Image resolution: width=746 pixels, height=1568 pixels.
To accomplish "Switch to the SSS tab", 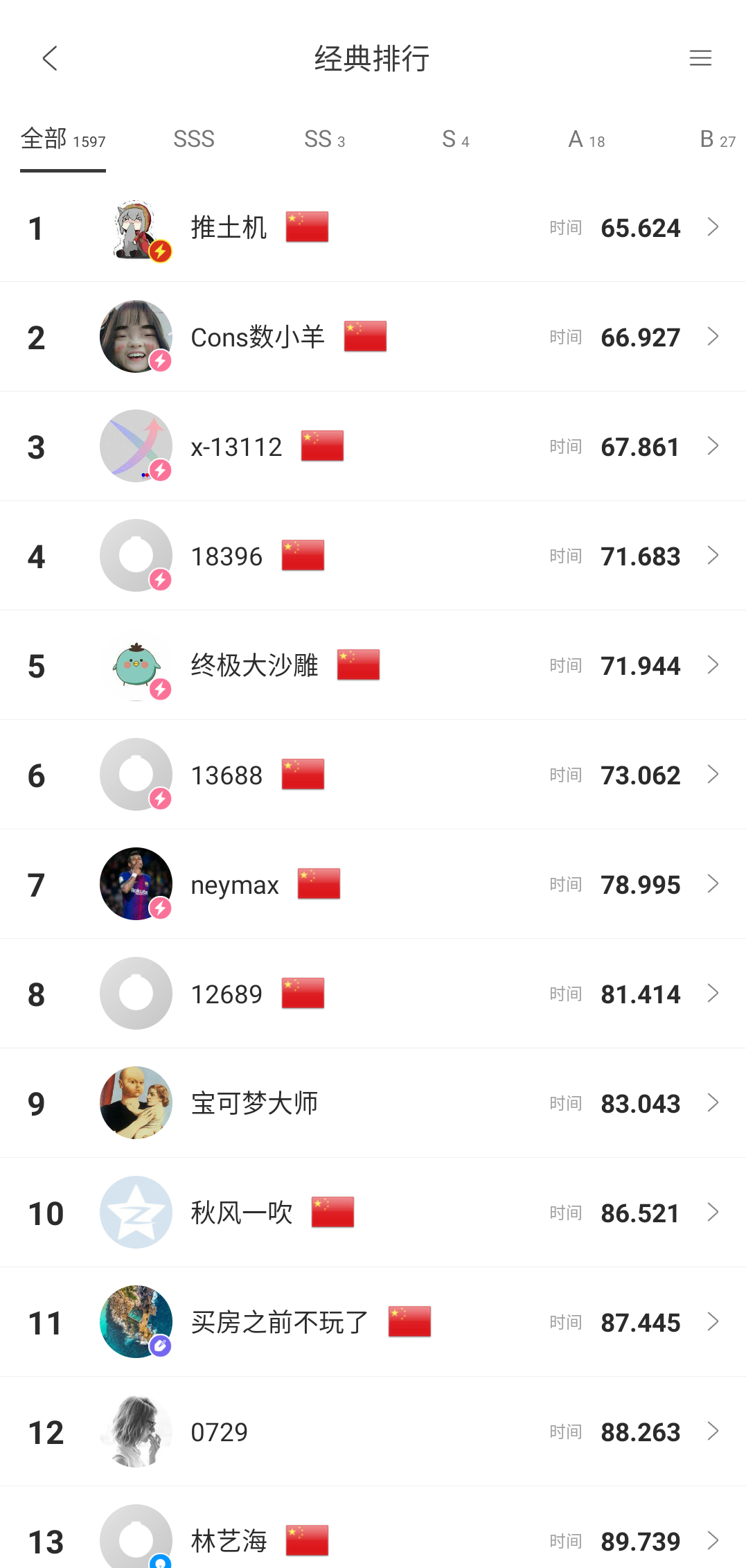I will point(194,139).
